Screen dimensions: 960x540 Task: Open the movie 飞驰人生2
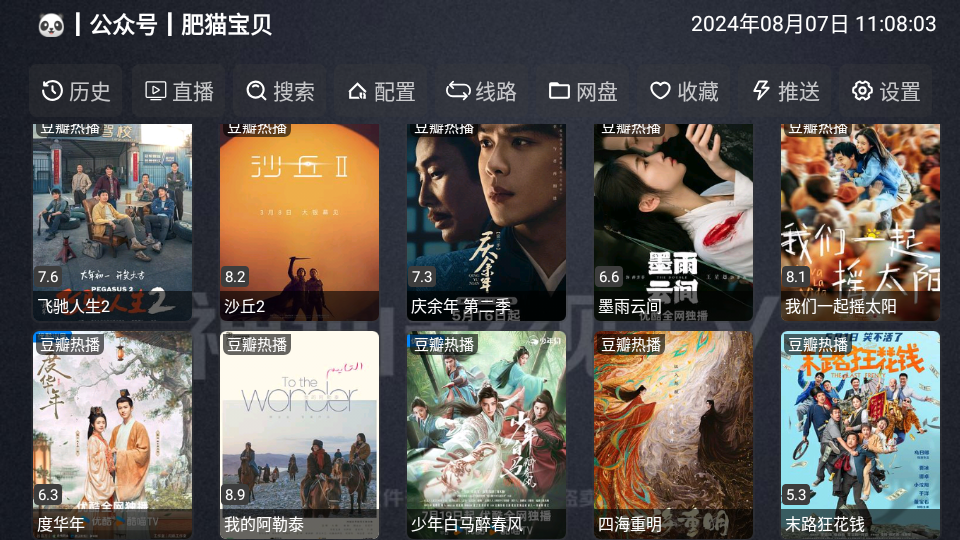click(x=112, y=220)
